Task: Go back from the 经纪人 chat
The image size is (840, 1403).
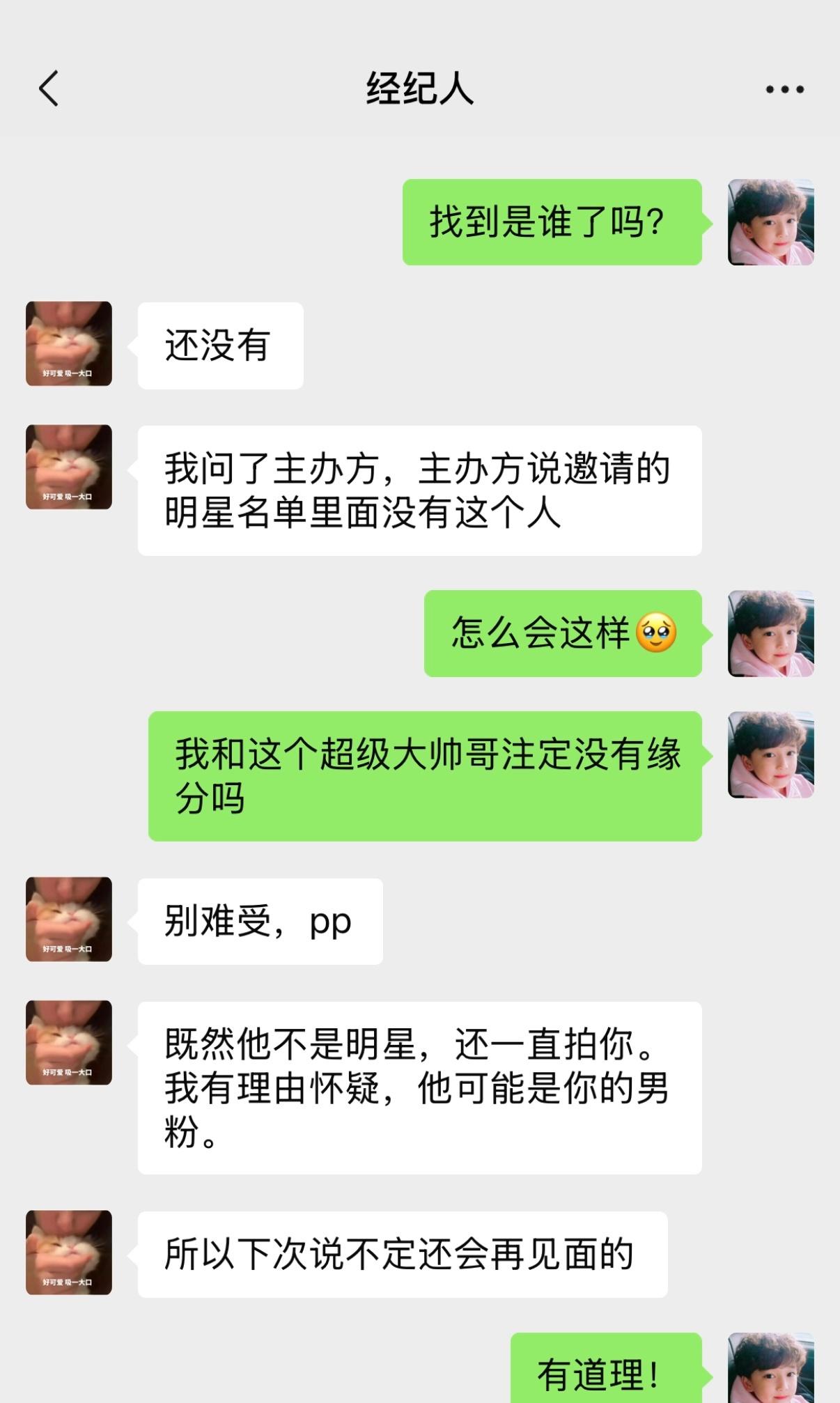Action: (x=49, y=88)
